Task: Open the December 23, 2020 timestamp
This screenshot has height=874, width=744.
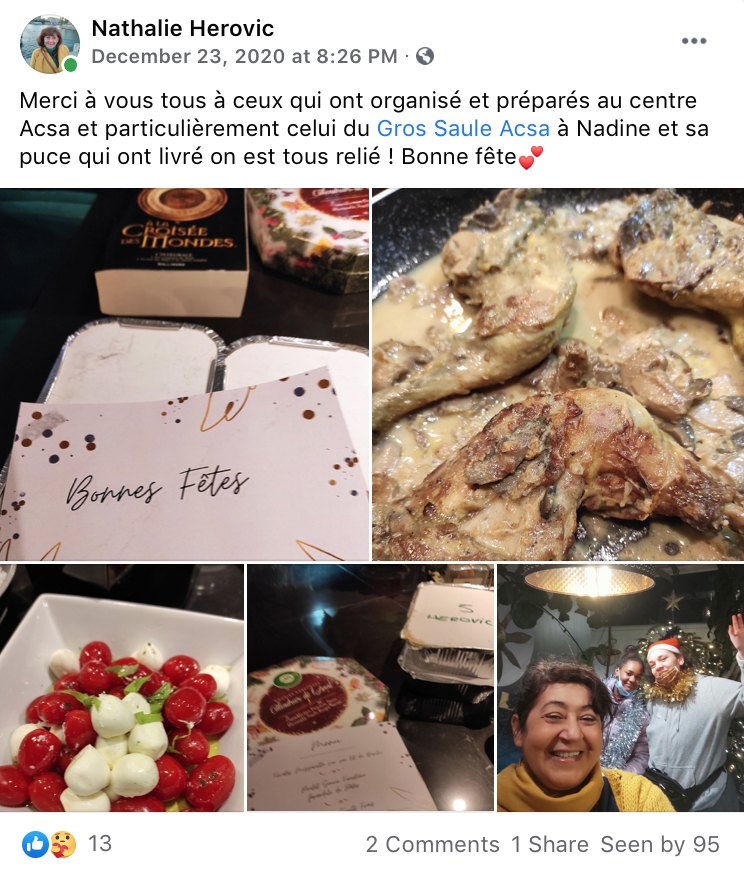Action: pyautogui.click(x=244, y=57)
